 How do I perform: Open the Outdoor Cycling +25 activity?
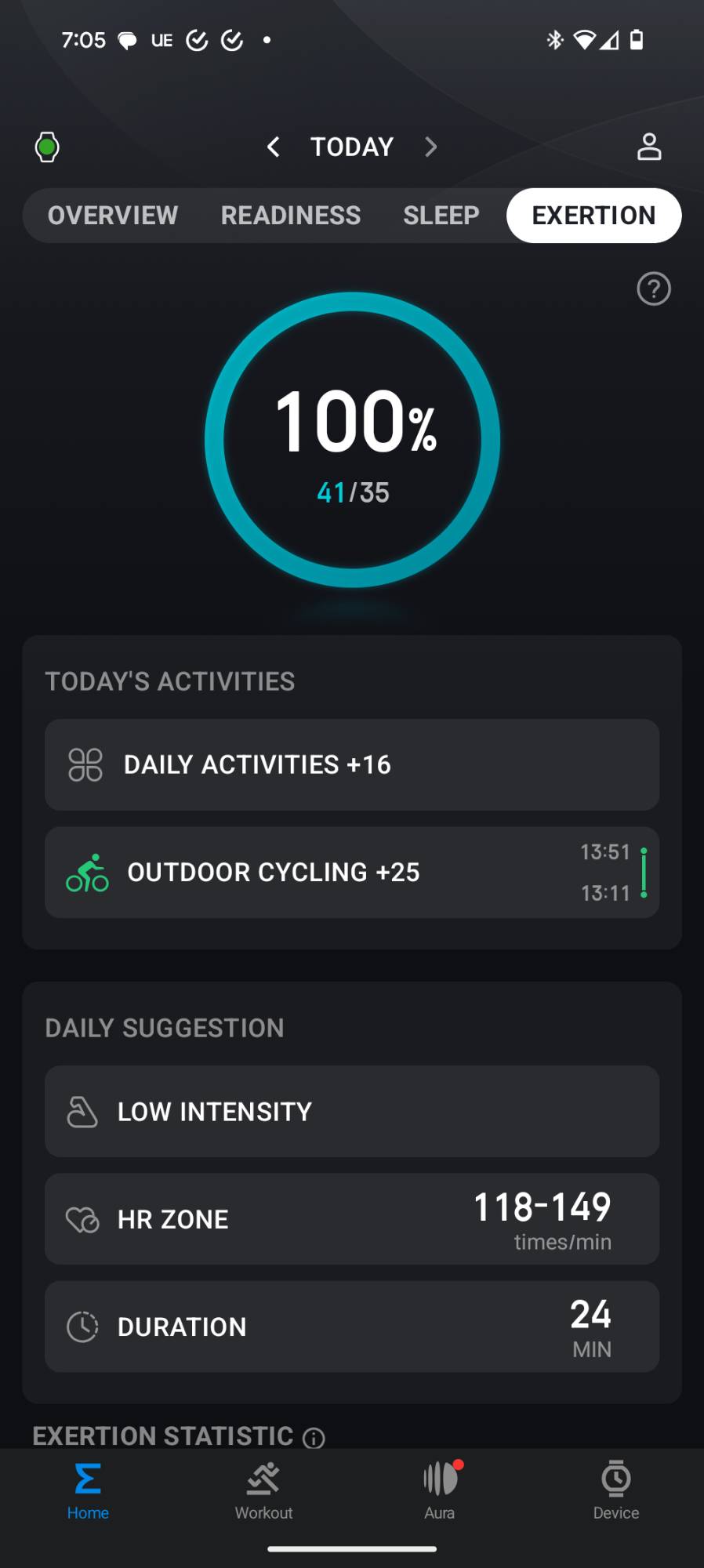point(352,872)
